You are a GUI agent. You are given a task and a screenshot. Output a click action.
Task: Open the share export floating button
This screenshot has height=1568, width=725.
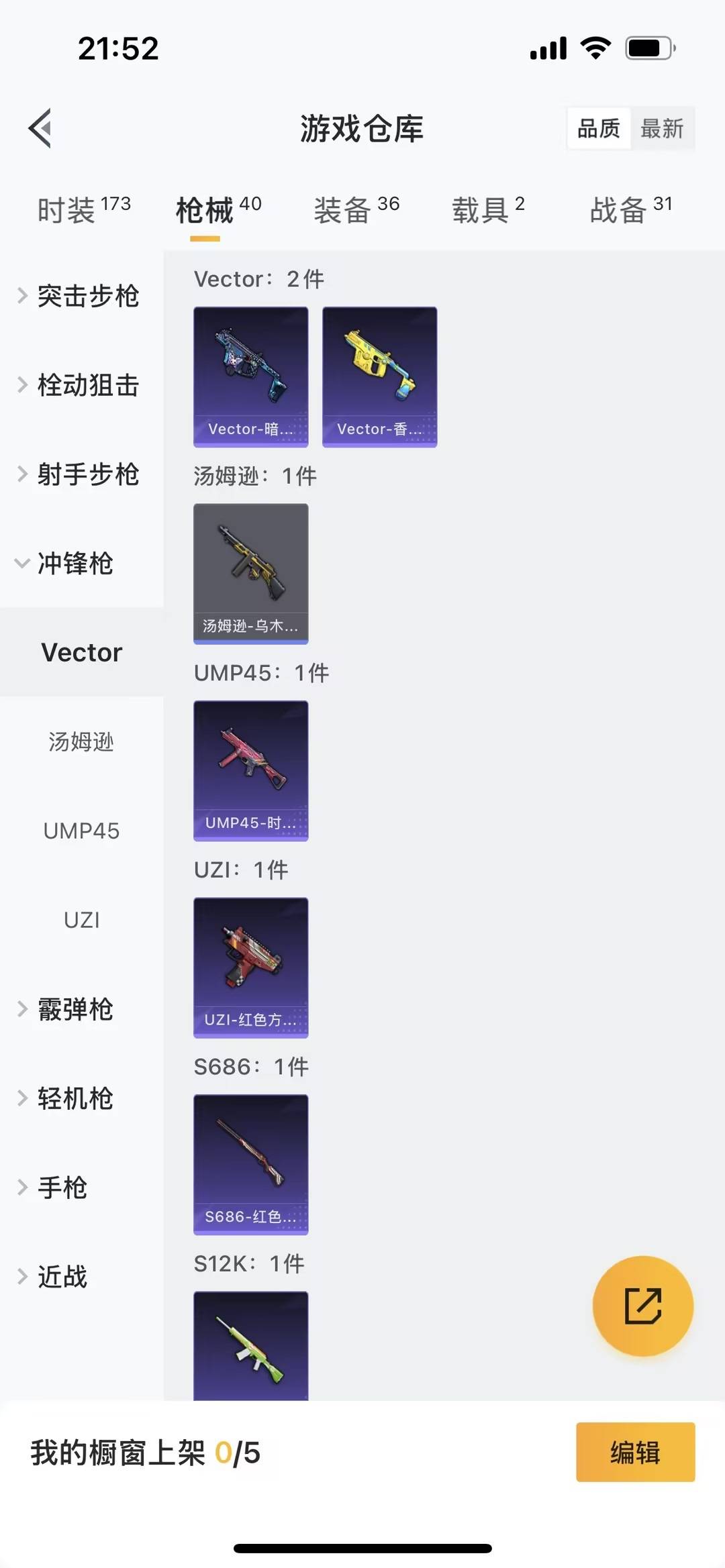tap(642, 1304)
